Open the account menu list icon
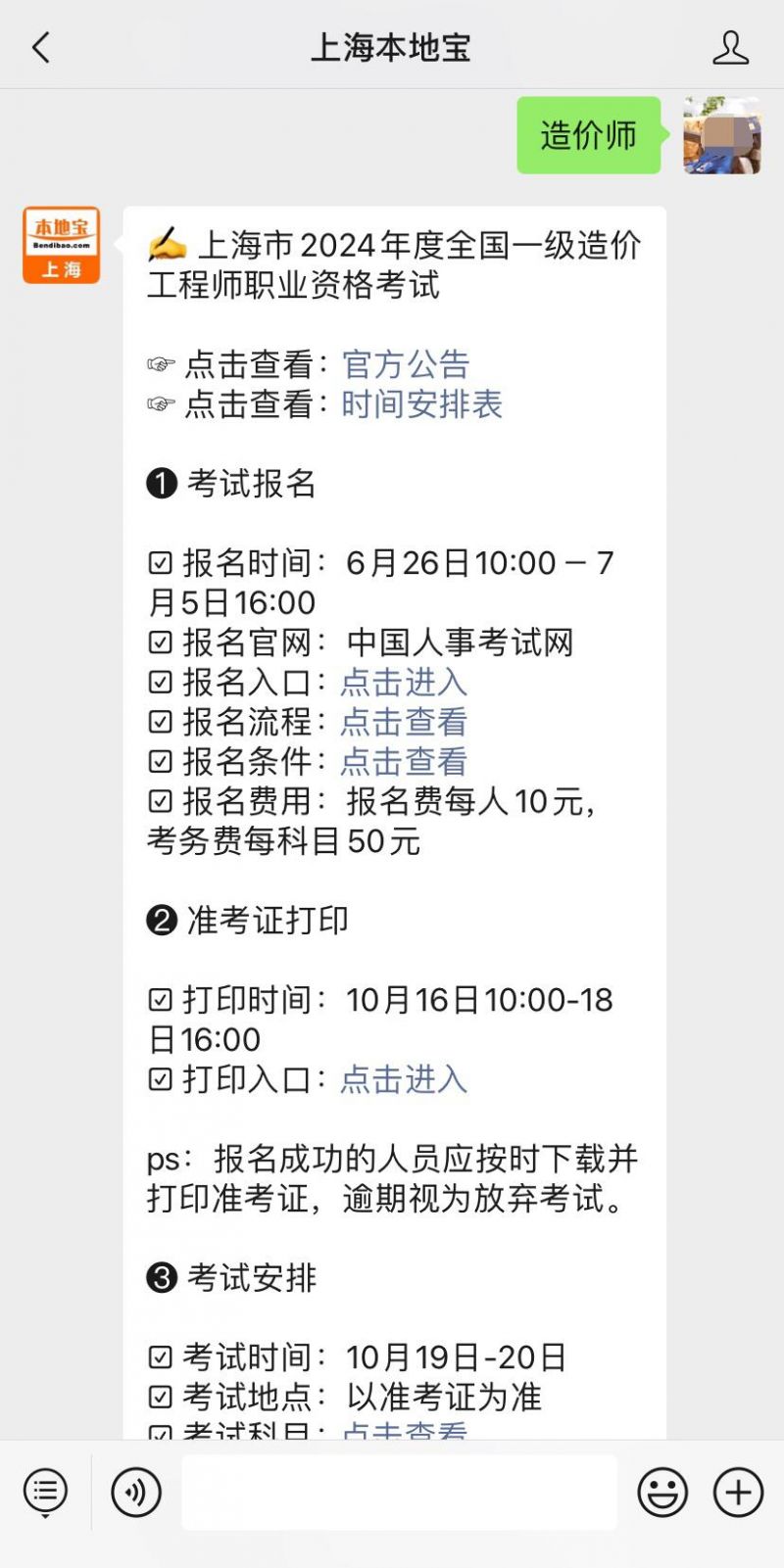Image resolution: width=784 pixels, height=1568 pixels. pyautogui.click(x=45, y=1493)
